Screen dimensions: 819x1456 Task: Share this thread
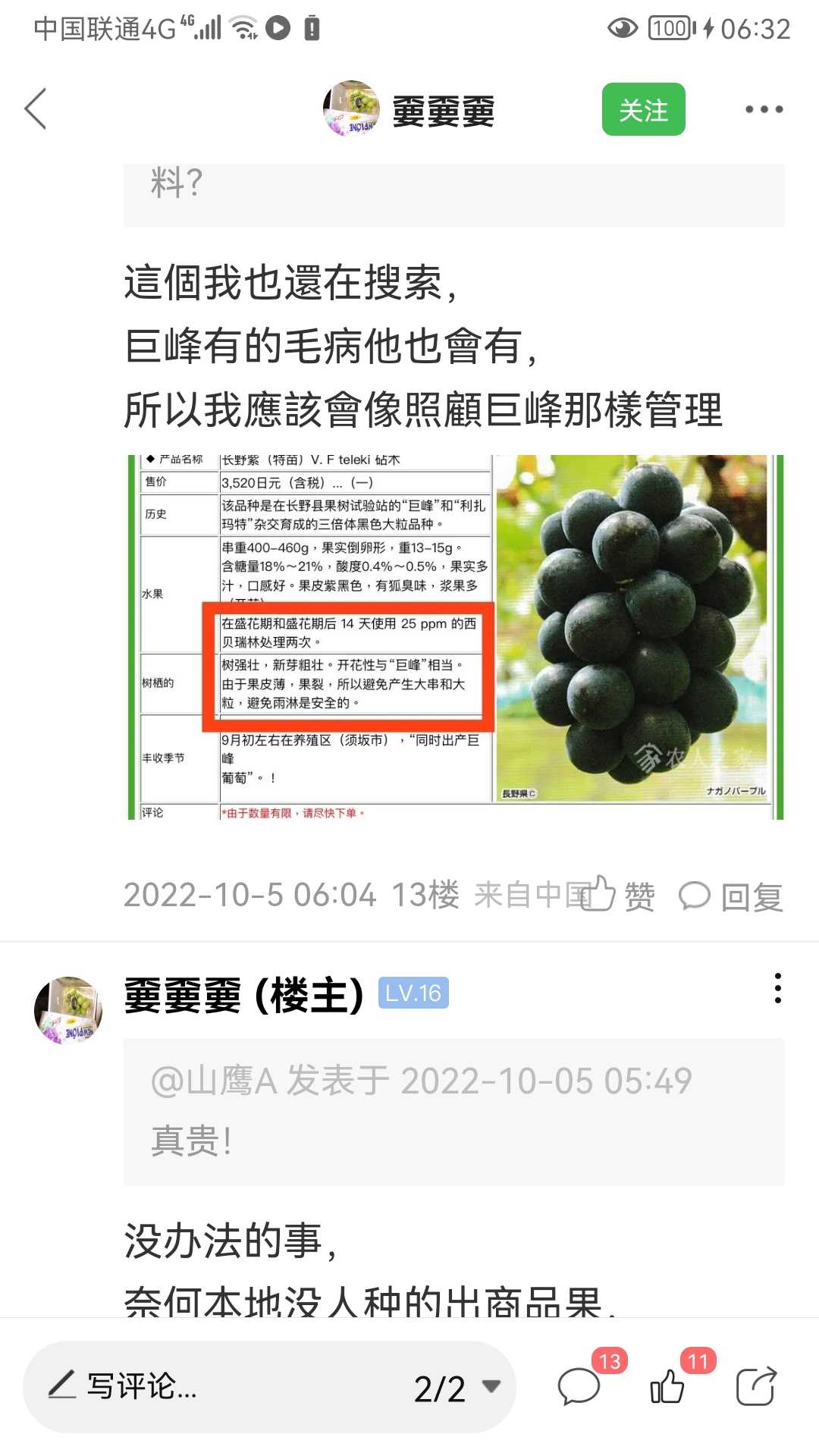[x=756, y=1386]
